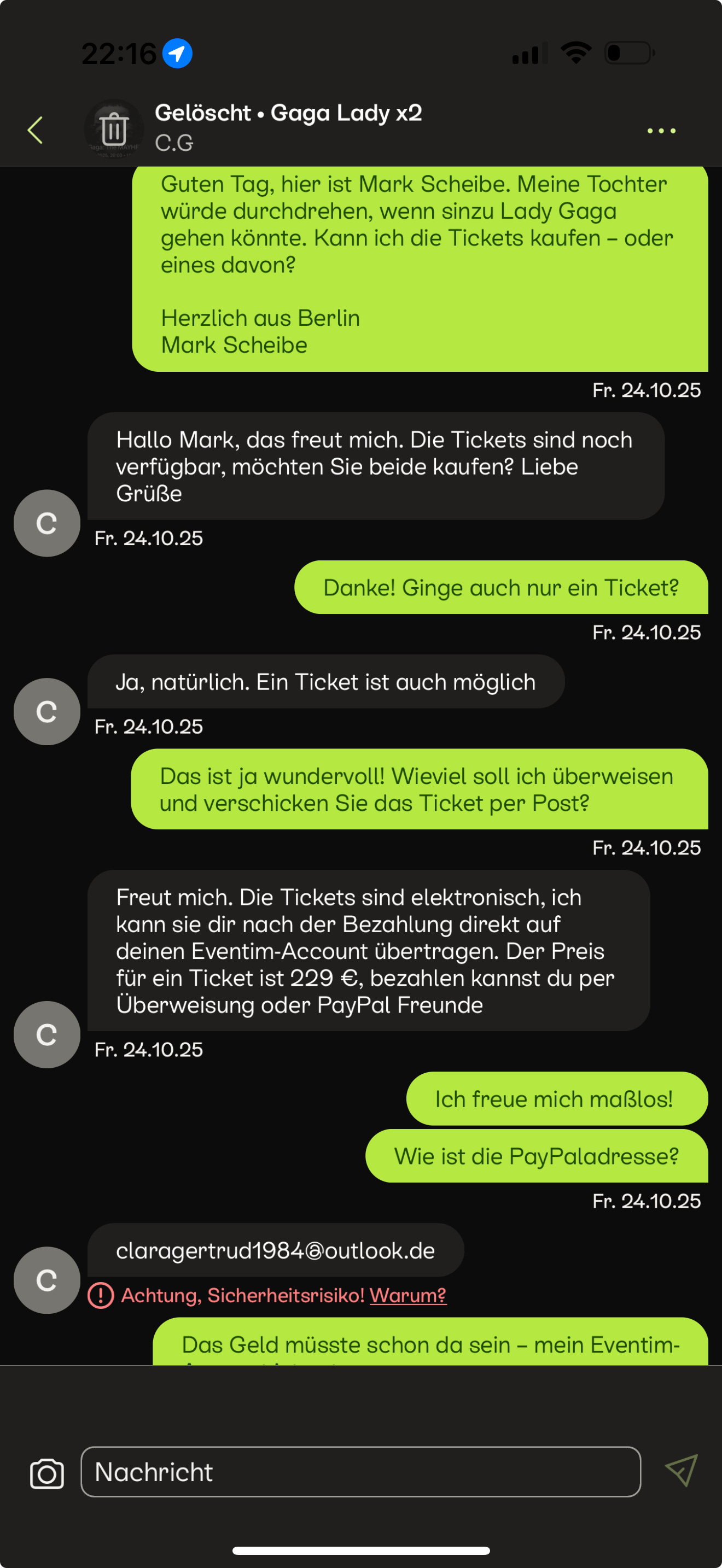722x1568 pixels.
Task: Tap the Warum? security warning link
Action: coord(407,1295)
